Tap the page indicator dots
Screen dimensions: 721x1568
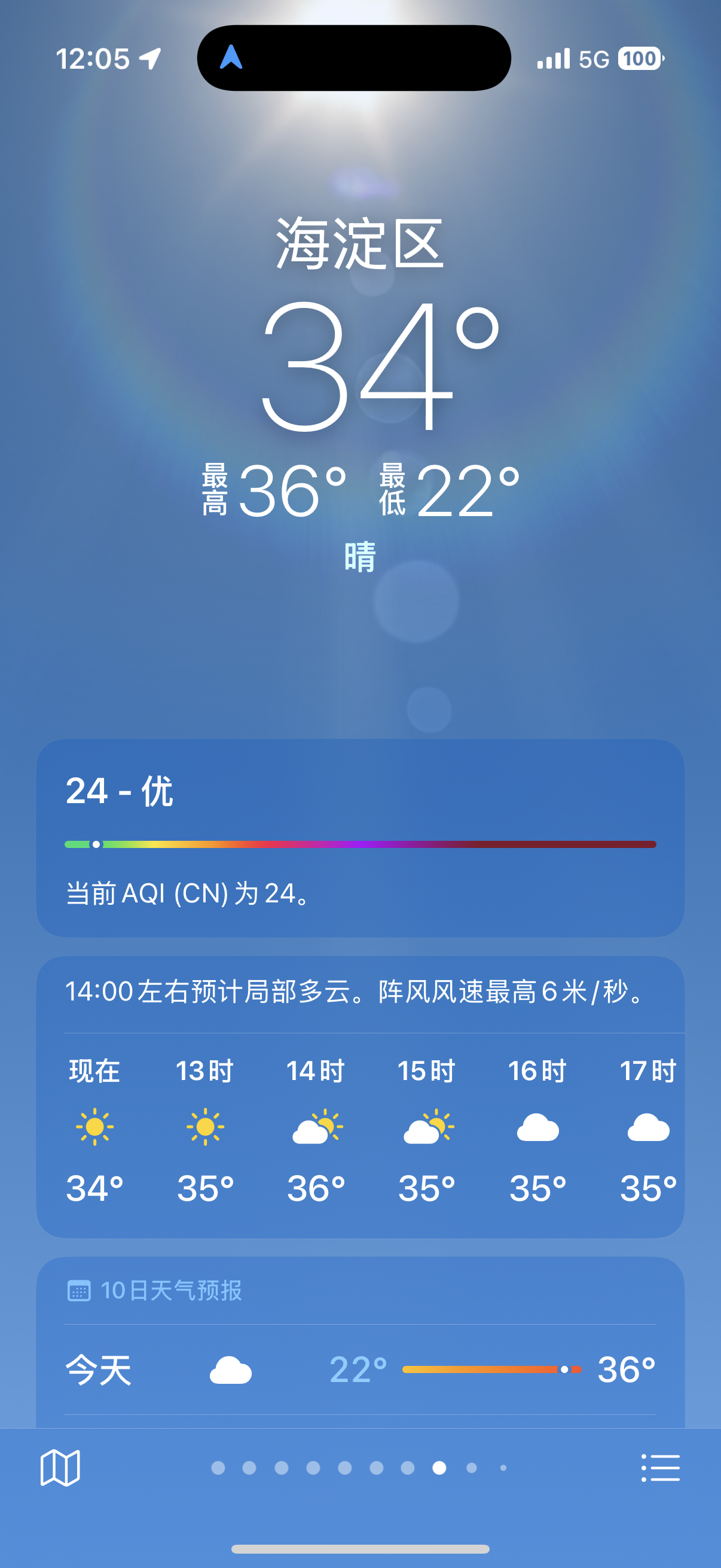tap(360, 1468)
